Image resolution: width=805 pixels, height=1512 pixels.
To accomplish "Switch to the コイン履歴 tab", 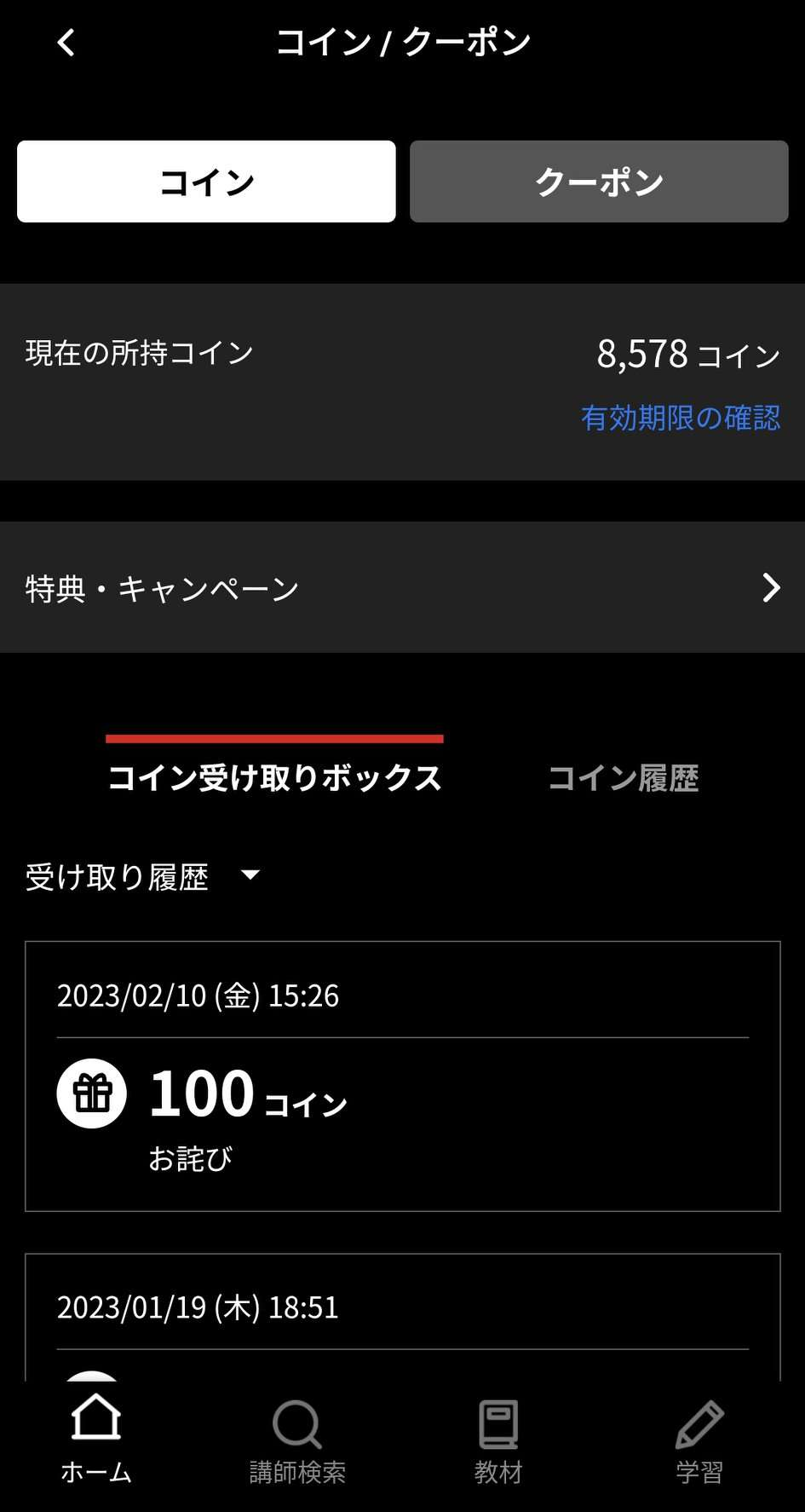I will click(623, 777).
